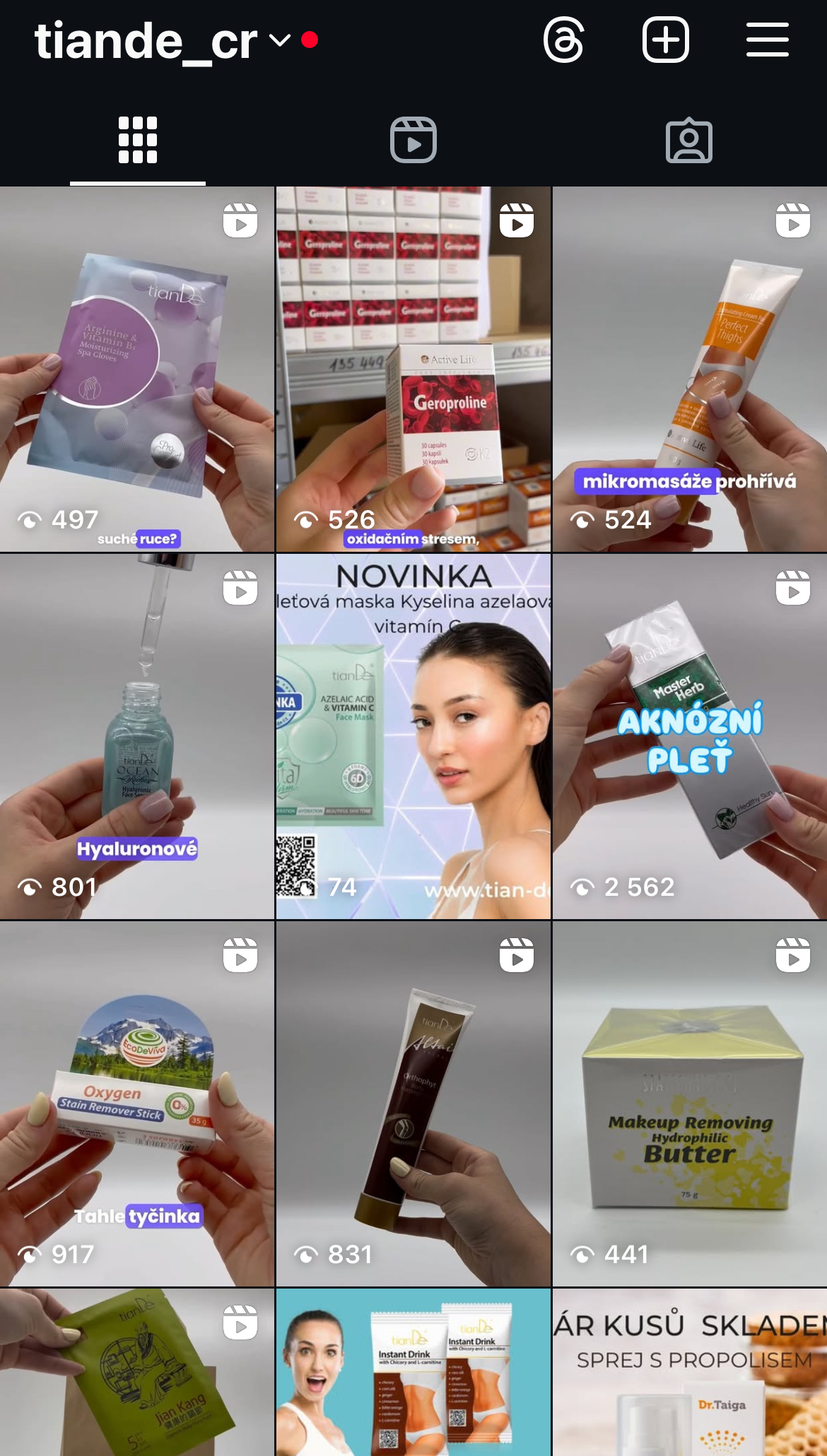Switch to the posts grid tab

click(138, 140)
